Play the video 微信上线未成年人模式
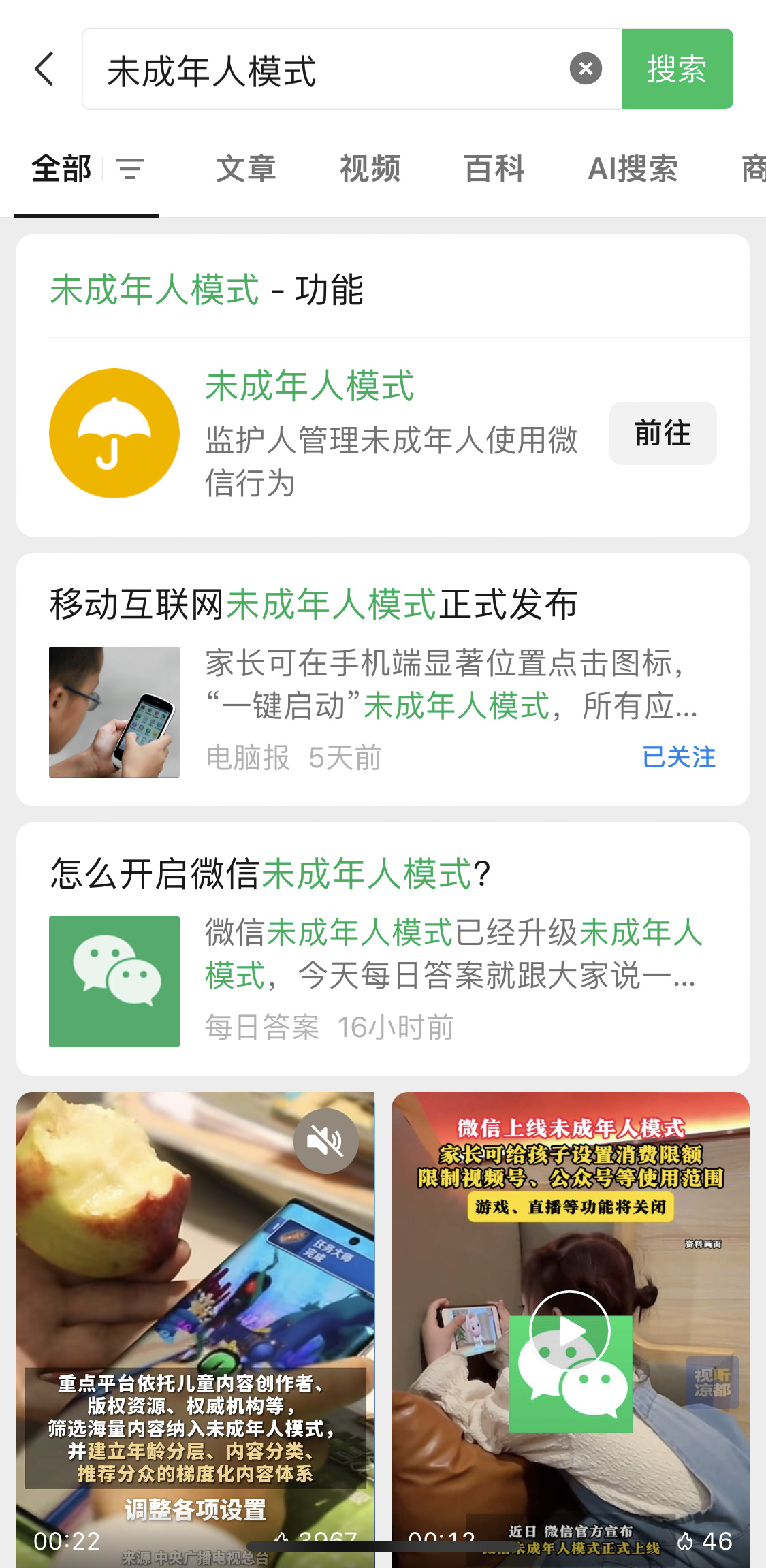 (569, 1331)
